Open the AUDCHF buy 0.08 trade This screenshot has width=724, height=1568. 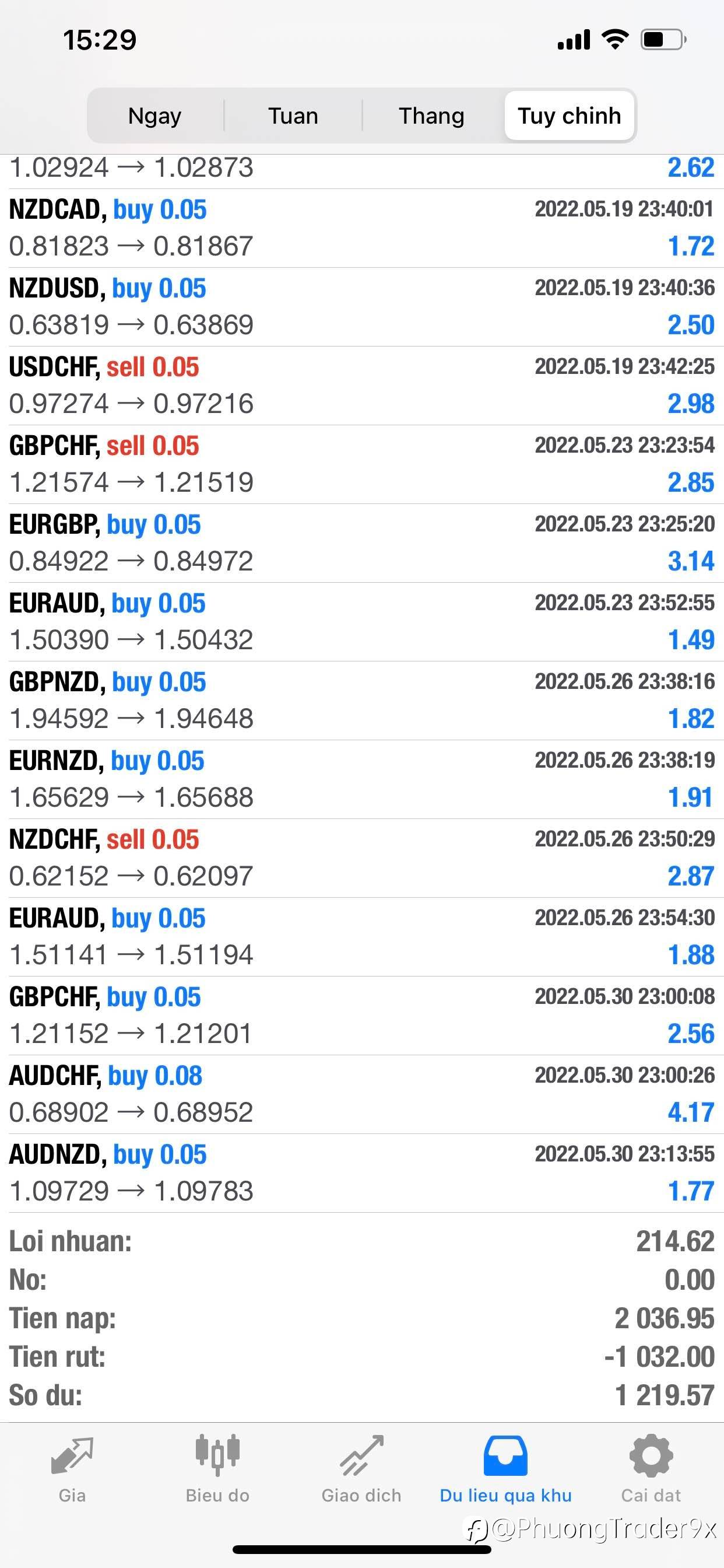(x=361, y=1094)
